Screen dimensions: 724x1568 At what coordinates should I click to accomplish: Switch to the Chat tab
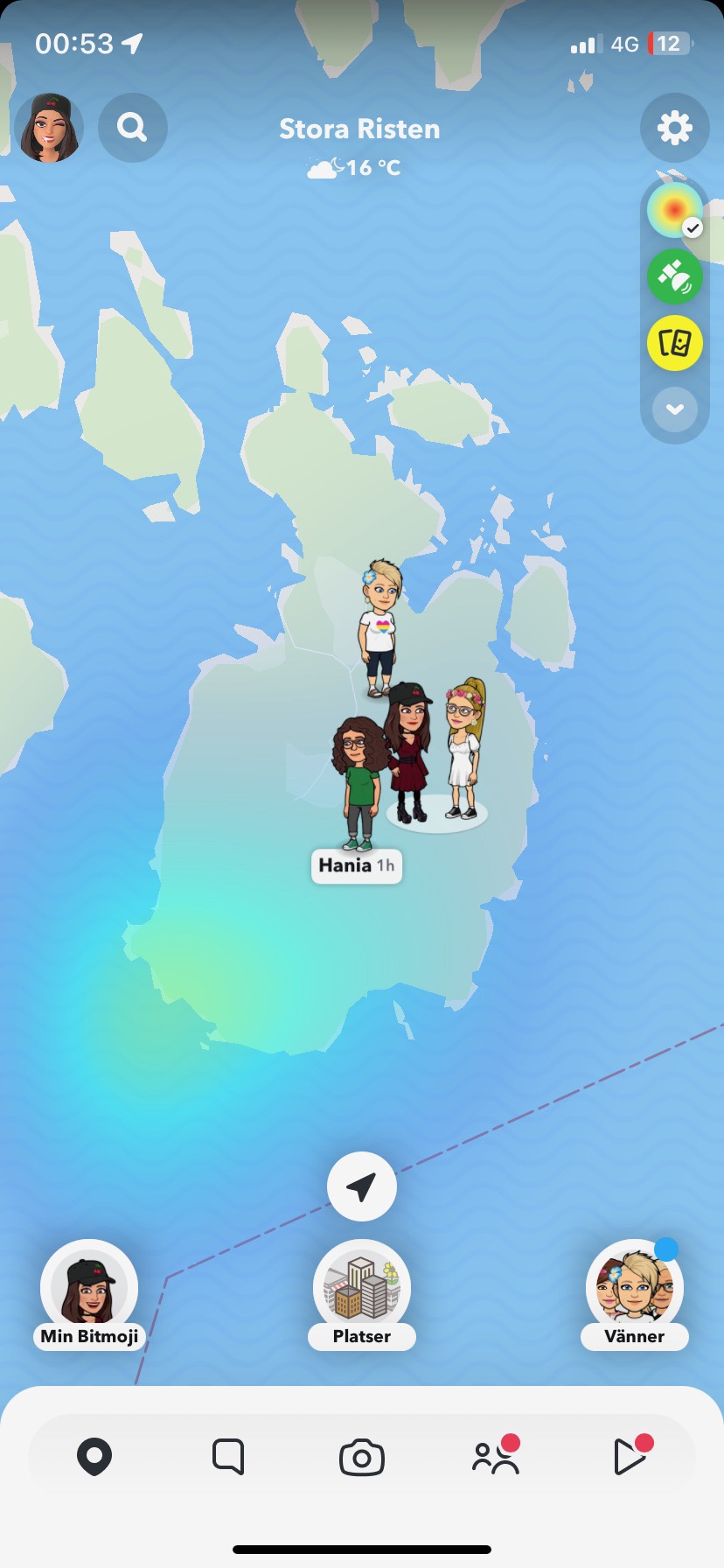228,1457
